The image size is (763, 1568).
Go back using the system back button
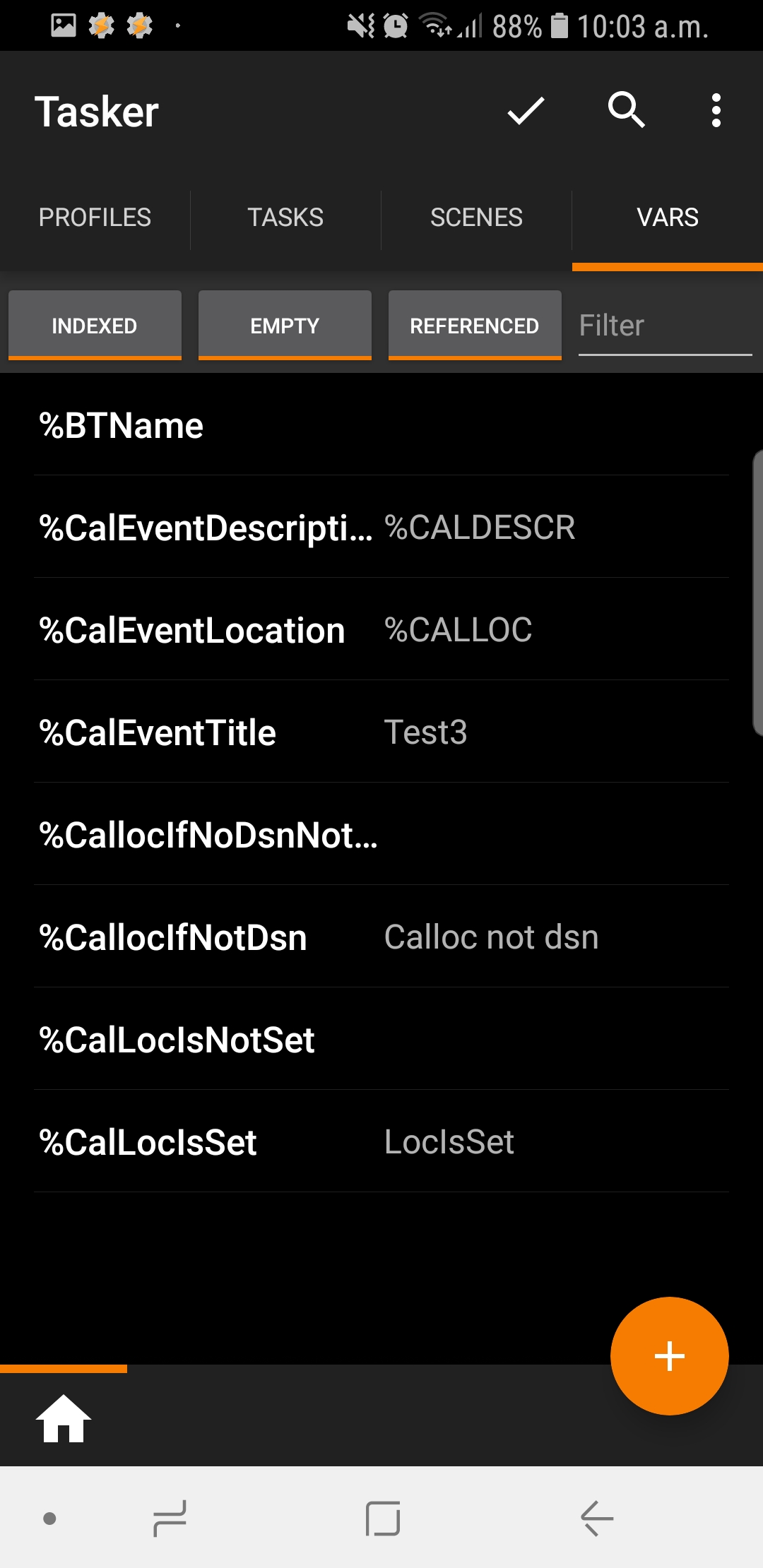click(597, 1518)
